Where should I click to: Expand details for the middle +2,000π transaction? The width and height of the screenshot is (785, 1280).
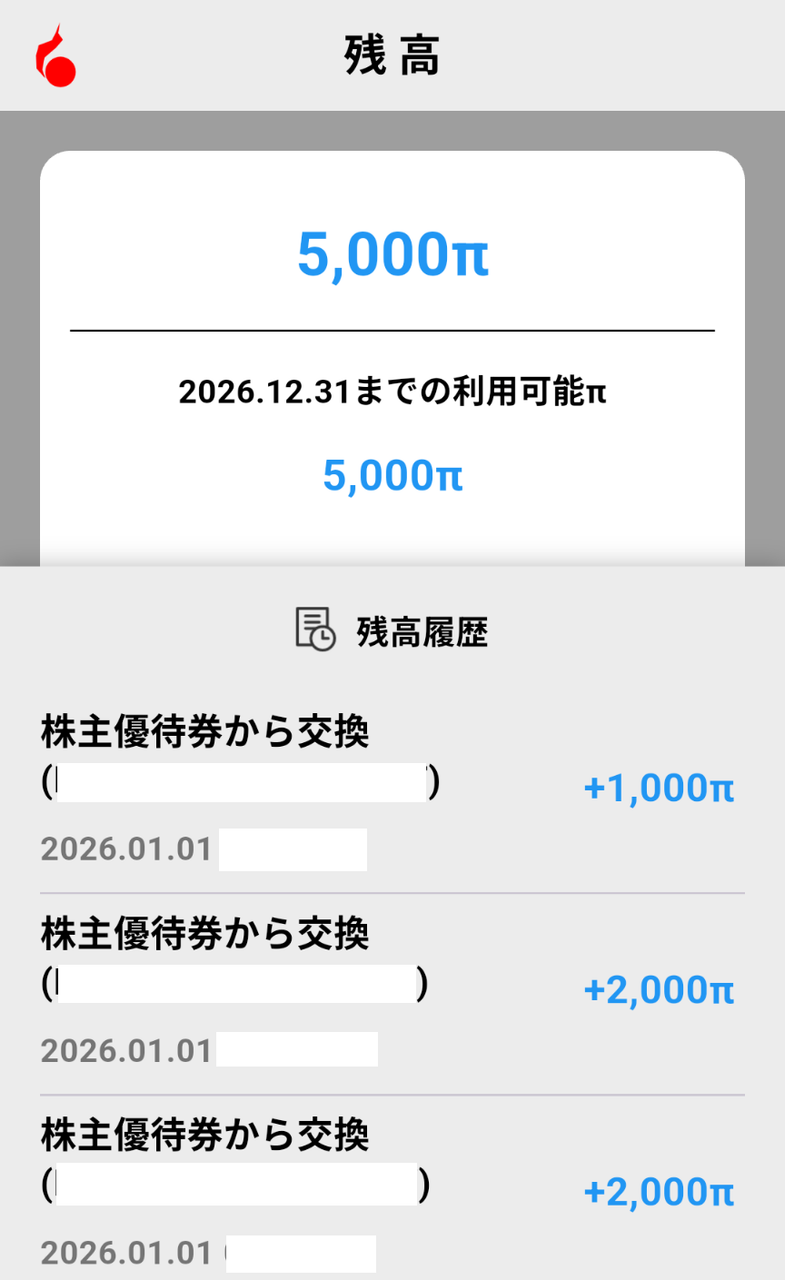(659, 990)
